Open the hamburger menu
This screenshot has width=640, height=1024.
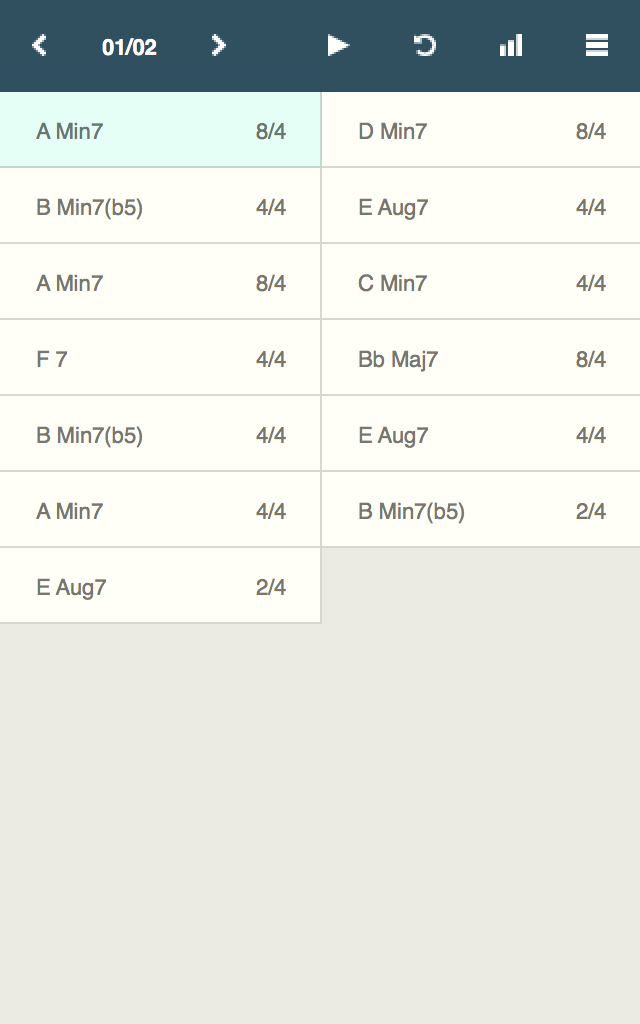pos(597,46)
